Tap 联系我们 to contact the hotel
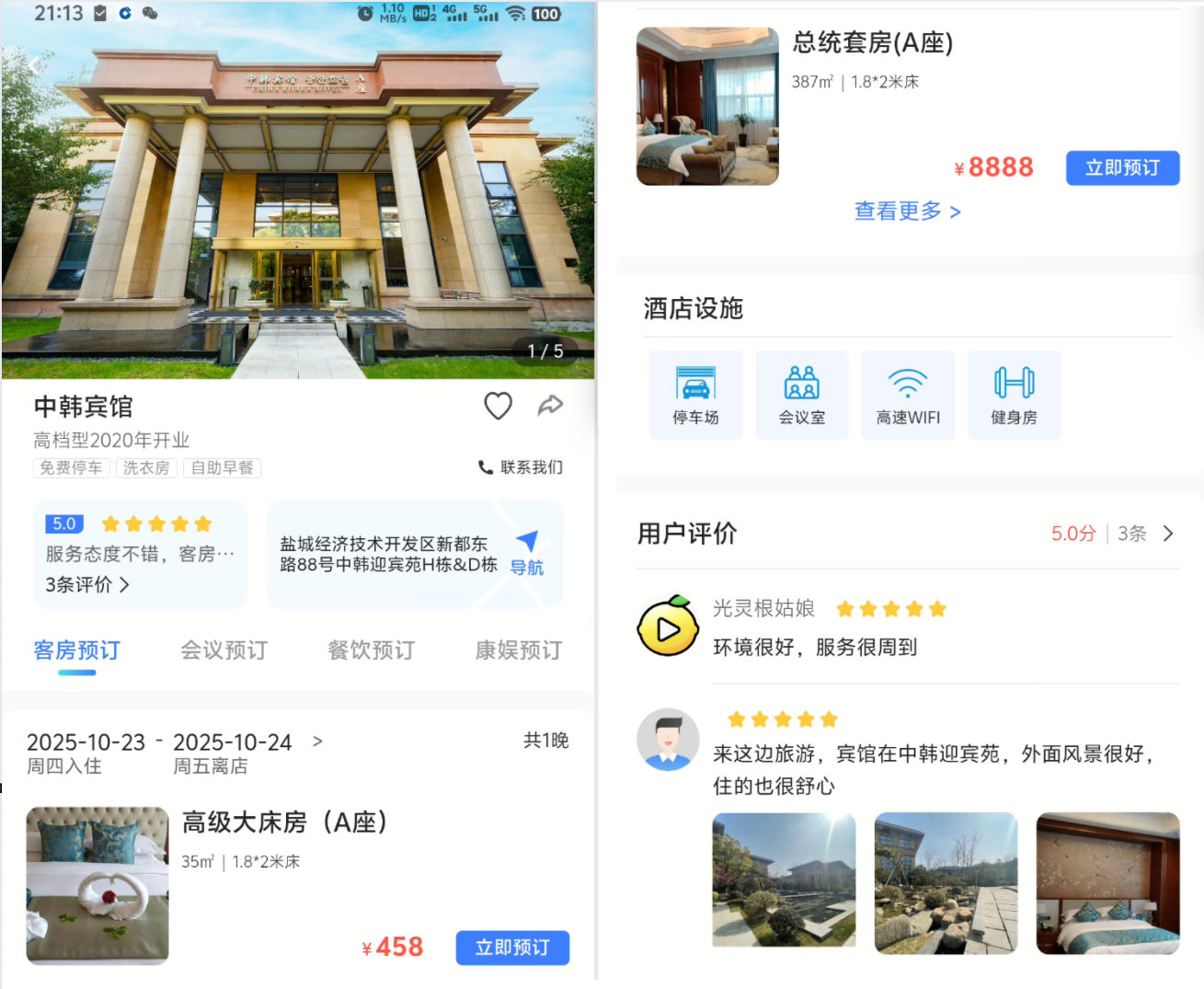Screen dimensions: 1204x989 521,467
